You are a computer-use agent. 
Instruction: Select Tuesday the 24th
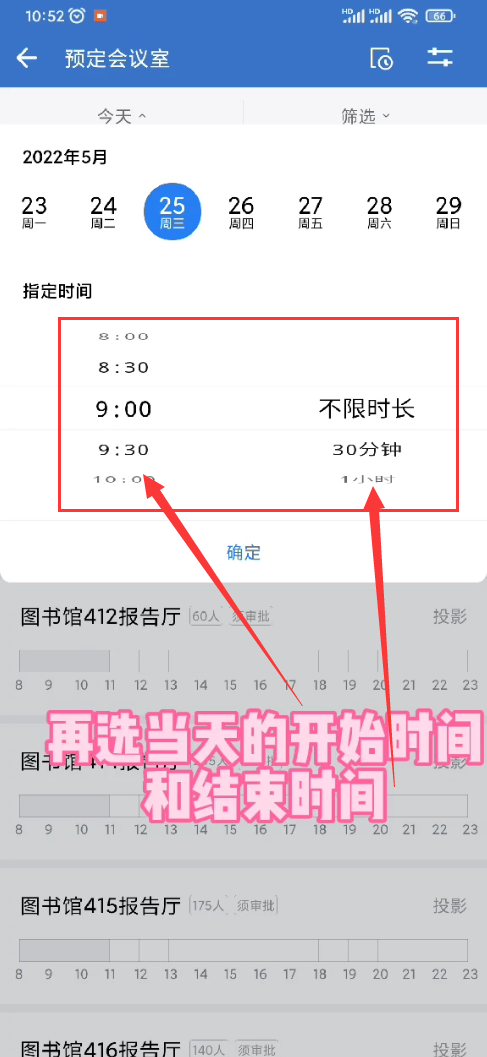103,212
